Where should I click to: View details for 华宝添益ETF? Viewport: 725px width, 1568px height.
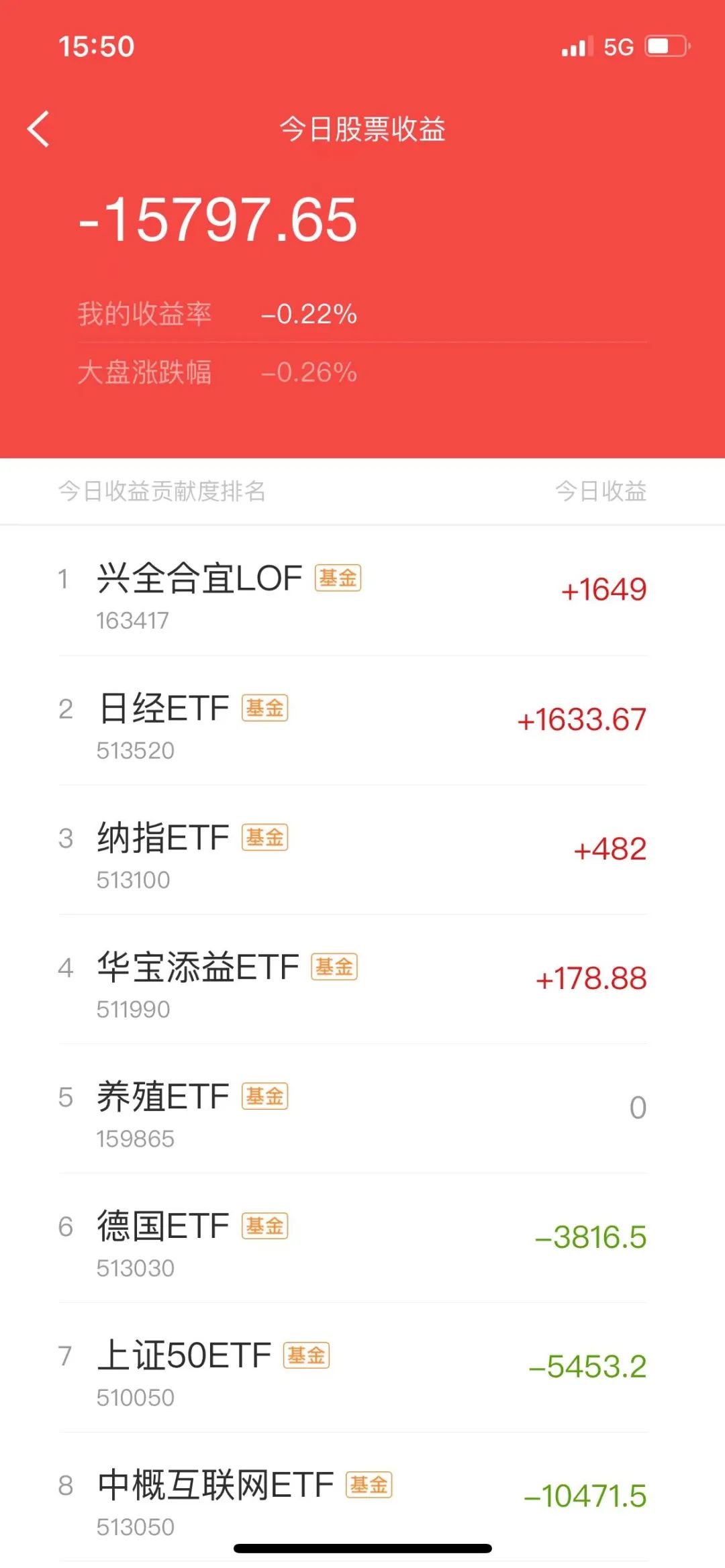coord(362,980)
